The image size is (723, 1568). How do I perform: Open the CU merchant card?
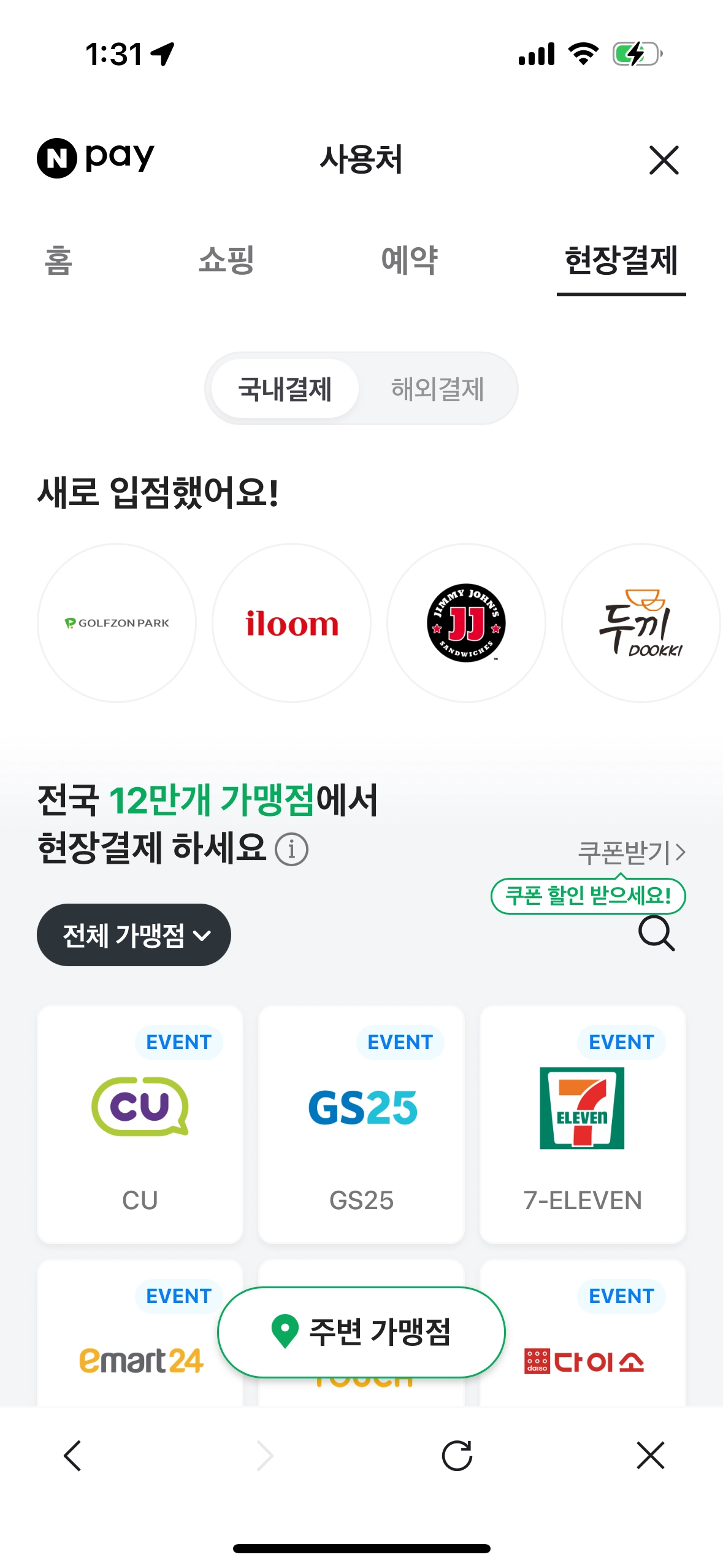click(x=140, y=1124)
